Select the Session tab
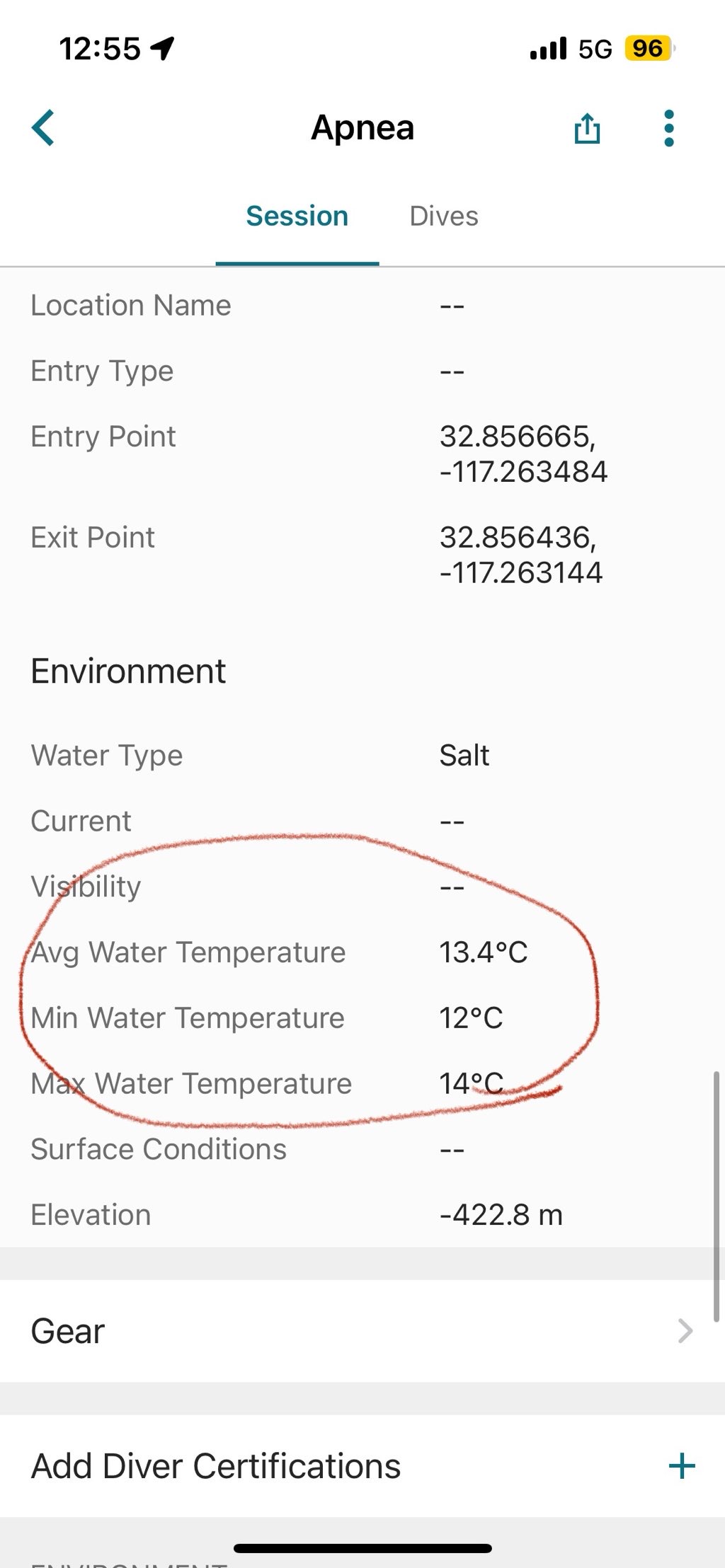Screen dimensions: 725x1568 coord(297,217)
